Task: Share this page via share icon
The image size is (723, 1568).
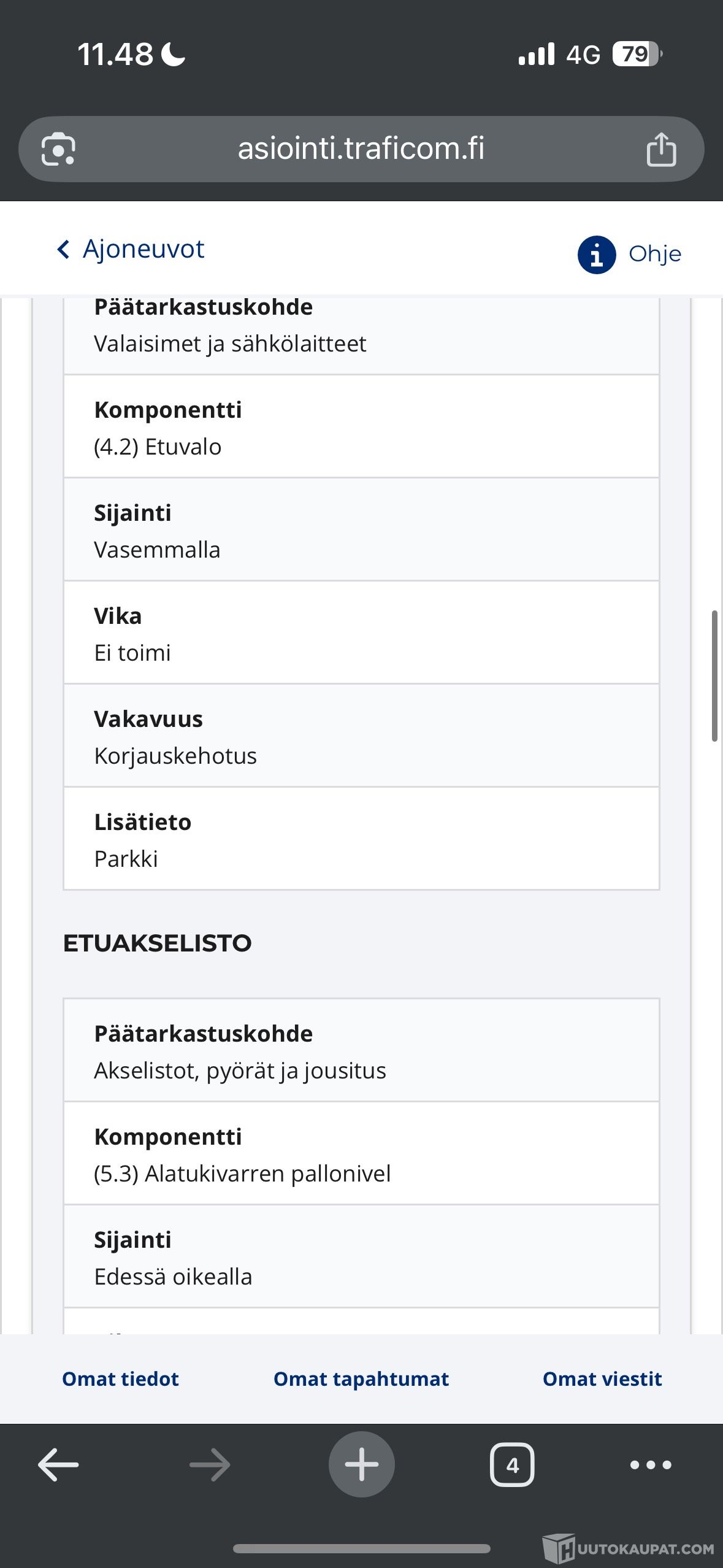Action: [661, 149]
